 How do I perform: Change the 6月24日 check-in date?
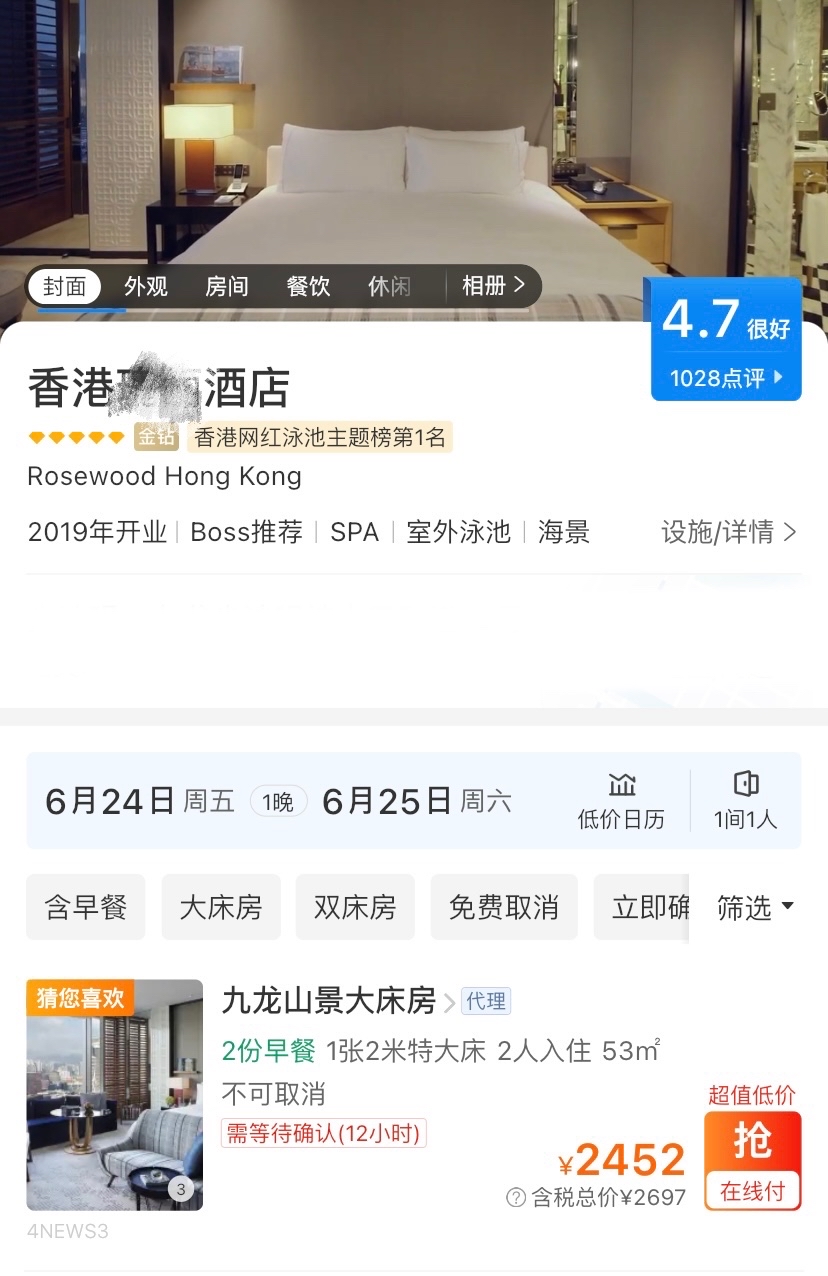(140, 801)
